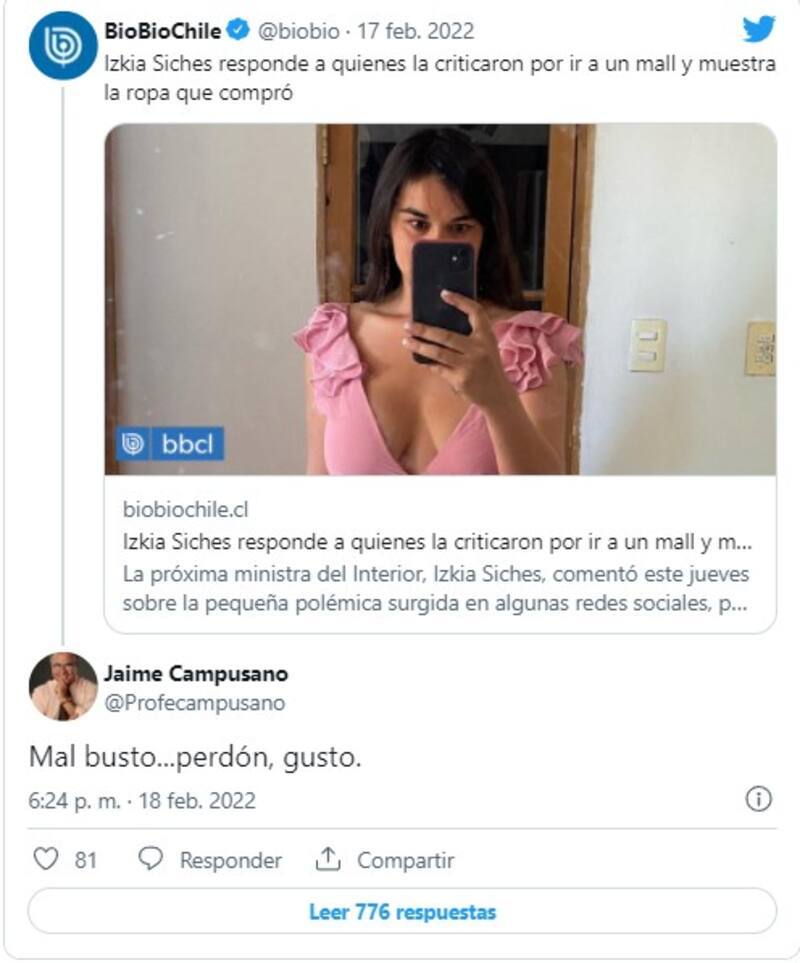Open the tweet info icon
This screenshot has width=800, height=963.
pos(759,799)
